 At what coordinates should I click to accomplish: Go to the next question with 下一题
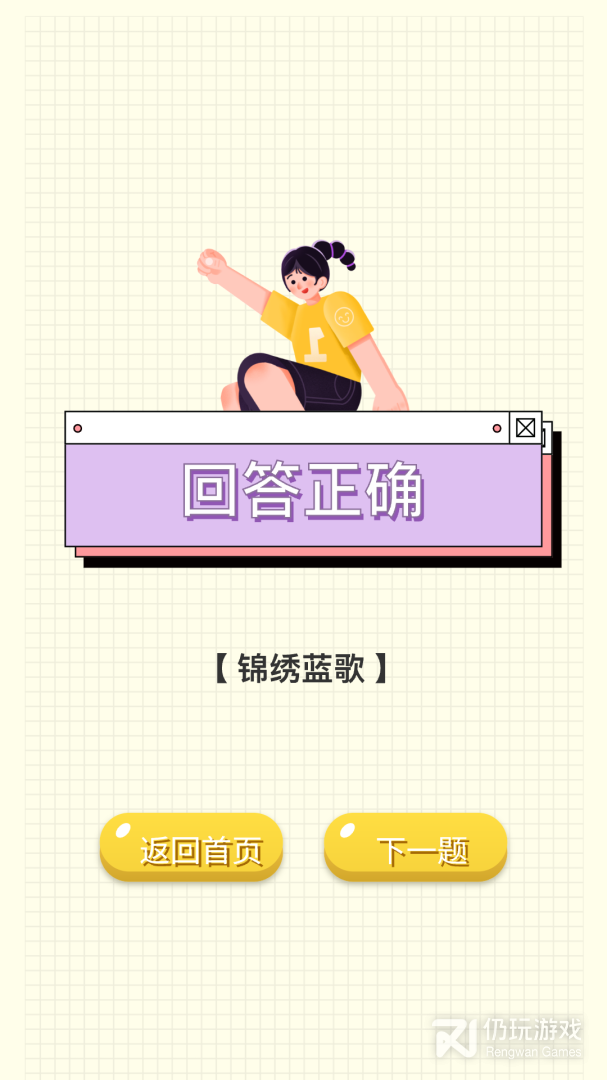click(x=415, y=847)
